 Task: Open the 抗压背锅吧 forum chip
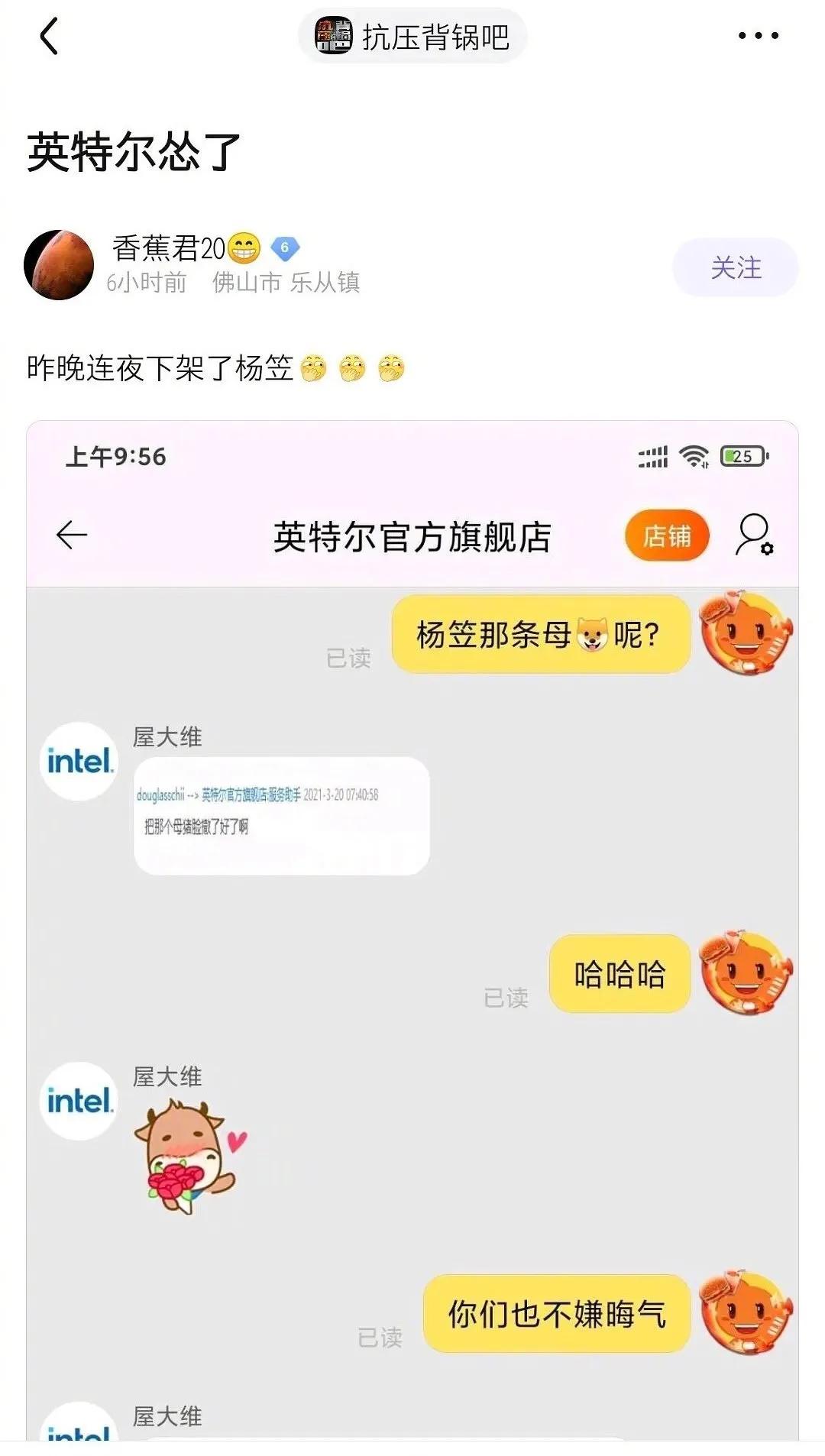tap(412, 36)
